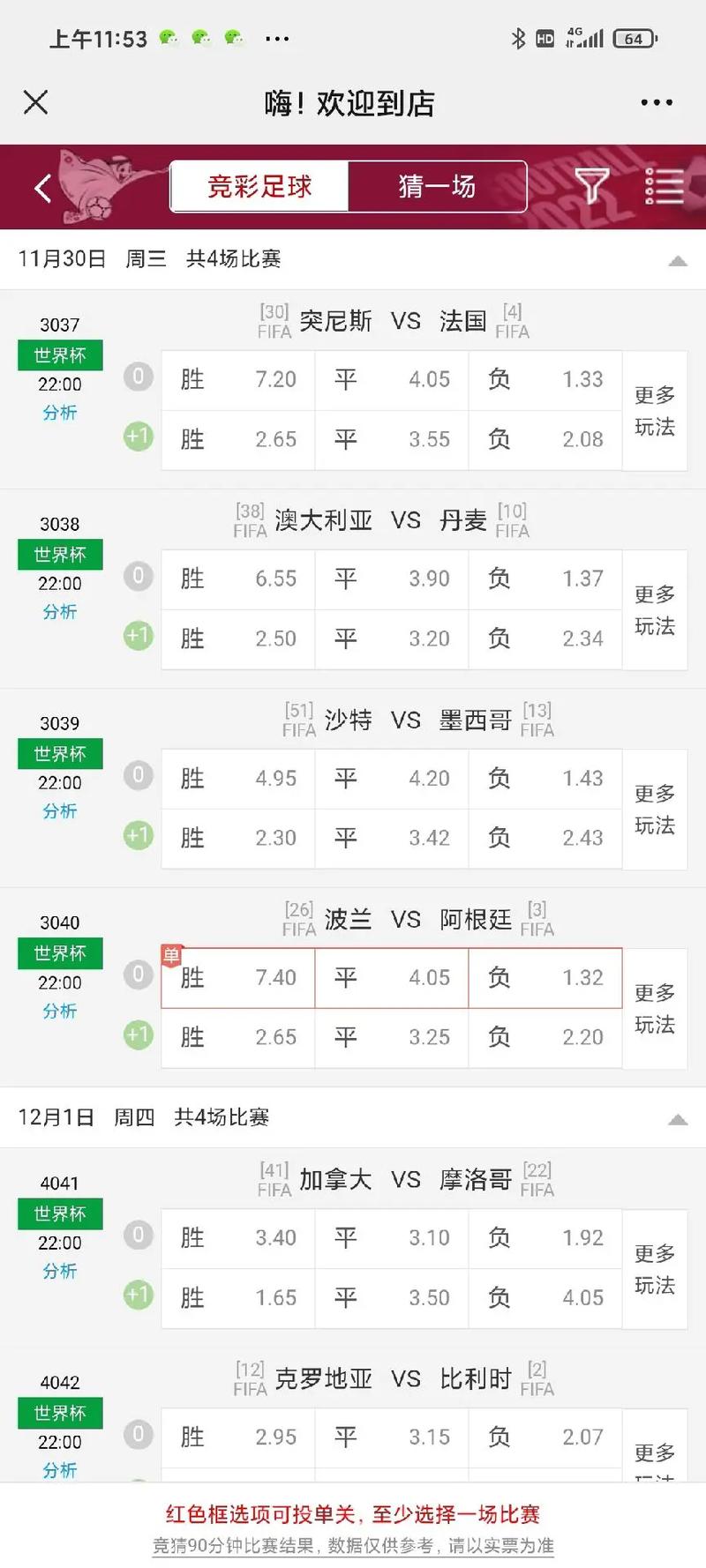Expand 更多玩法 for the Poland versus Argentina match

click(x=654, y=1005)
